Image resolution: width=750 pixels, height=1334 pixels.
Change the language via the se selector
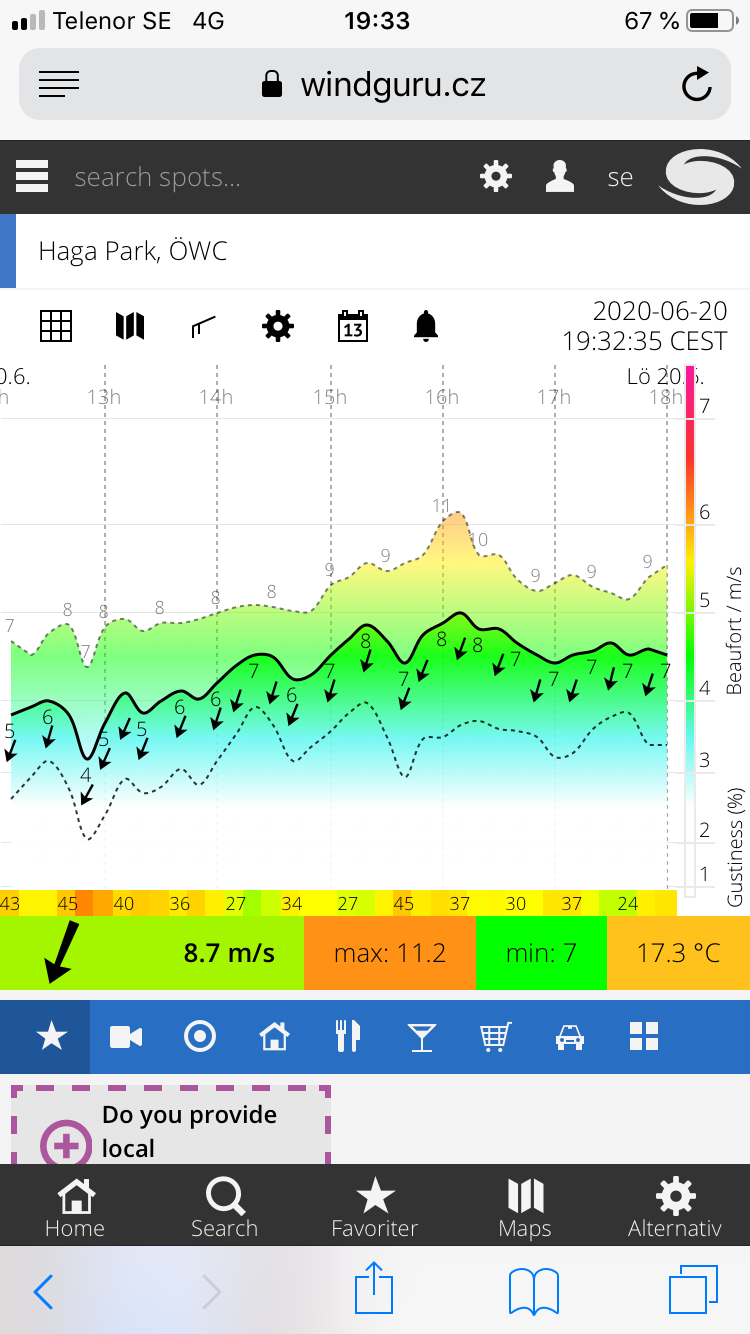coord(620,178)
